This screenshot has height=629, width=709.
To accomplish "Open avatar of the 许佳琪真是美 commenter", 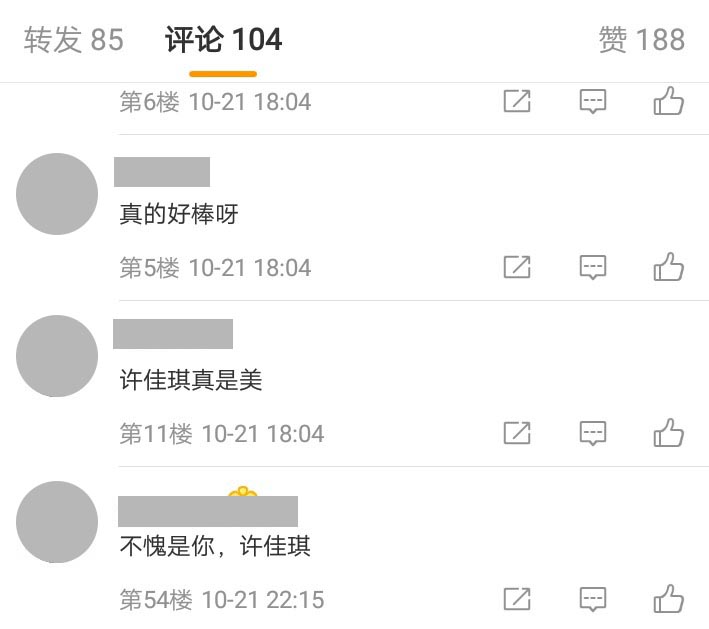I will pos(57,356).
